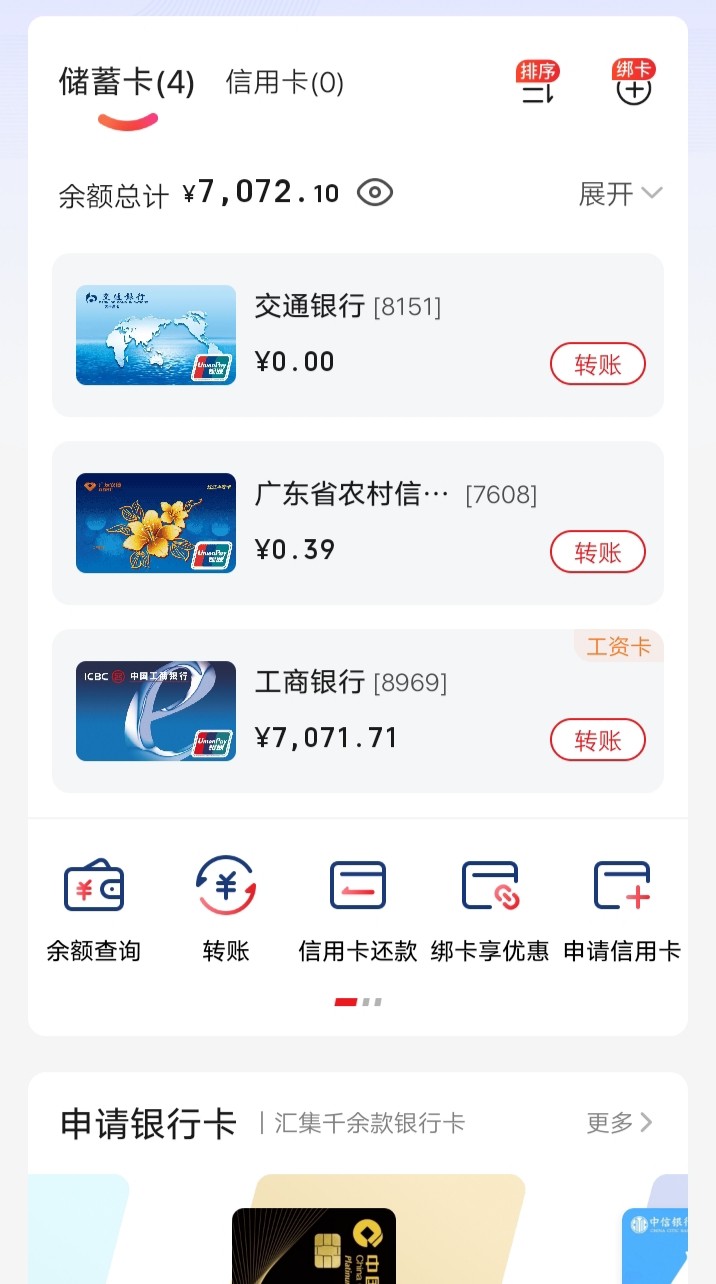Open 余额查询 balance inquiry
Viewport: 716px width, 1284px height.
94,907
